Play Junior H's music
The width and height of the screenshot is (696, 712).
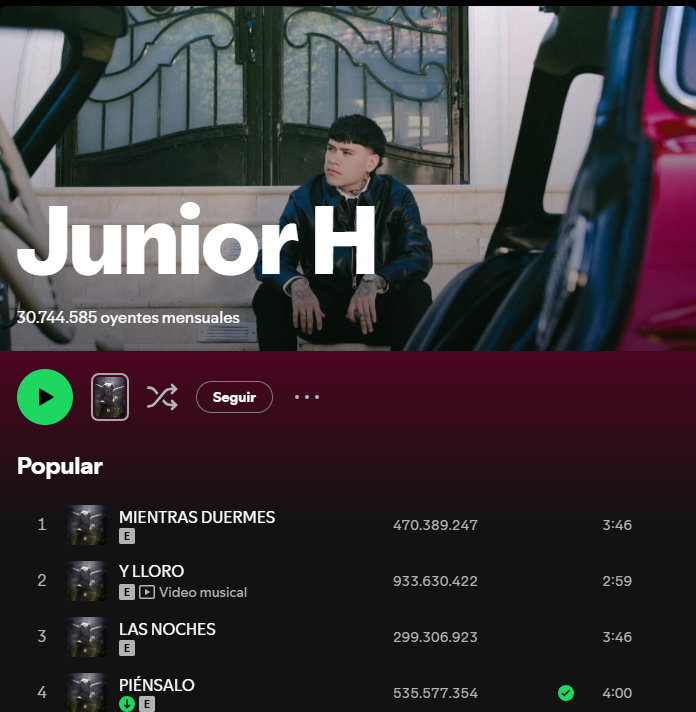[45, 397]
